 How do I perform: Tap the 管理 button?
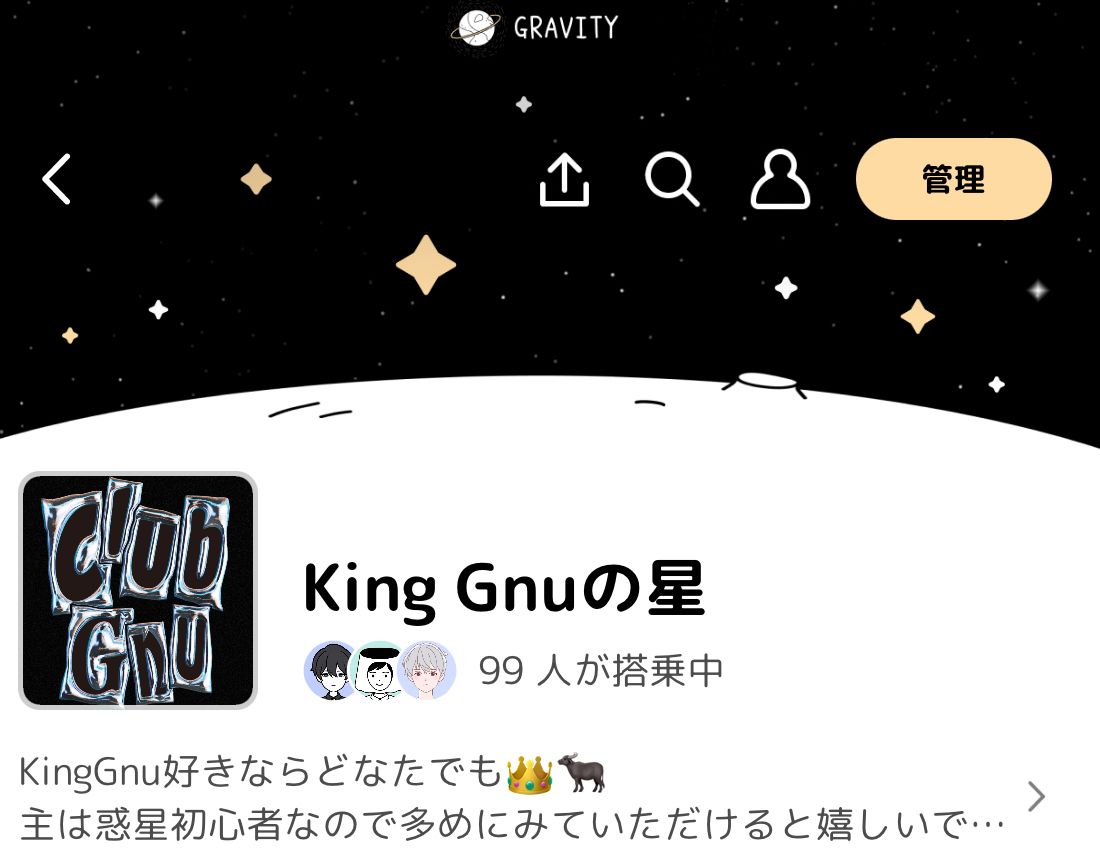click(x=953, y=179)
